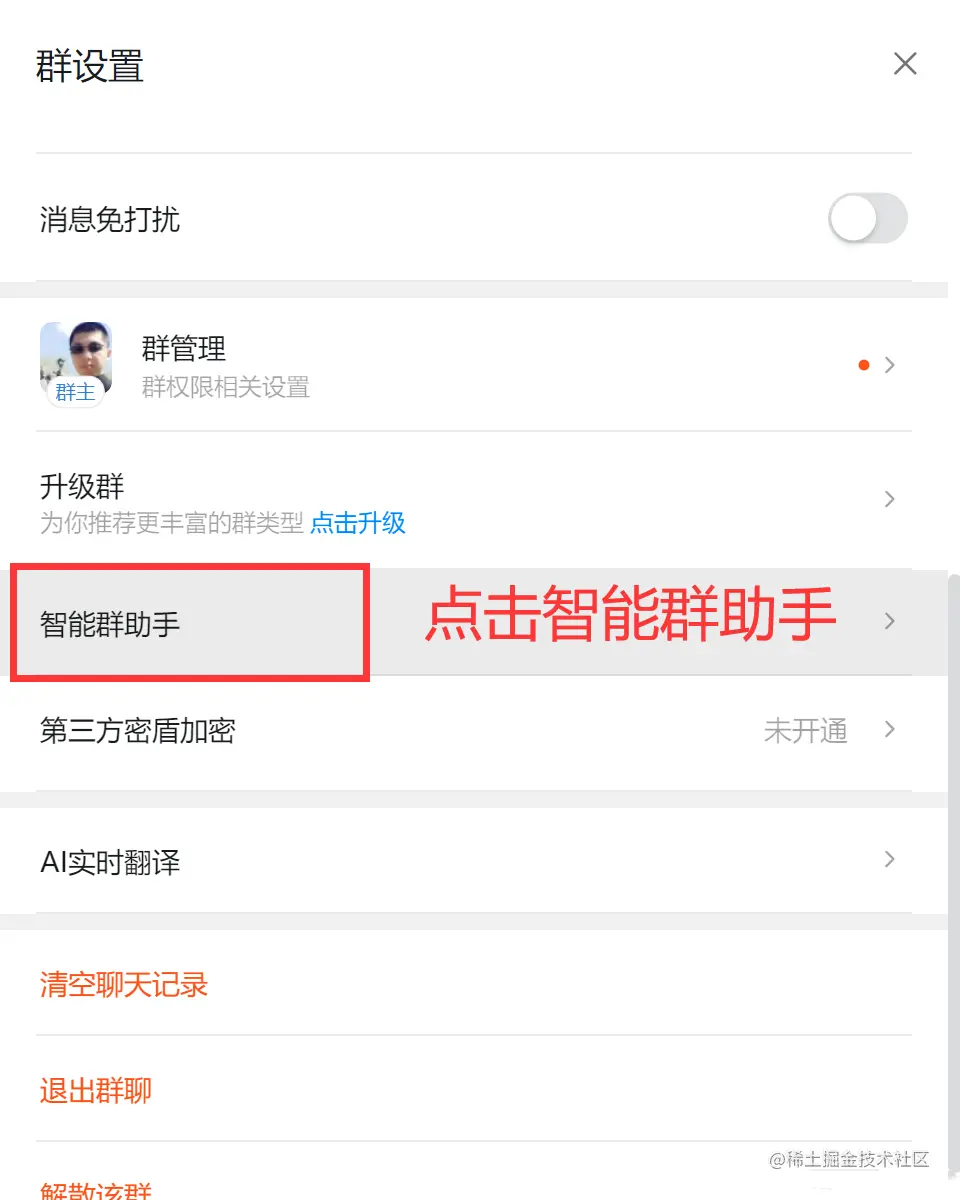Tap the 点击升级 link

coord(358,523)
